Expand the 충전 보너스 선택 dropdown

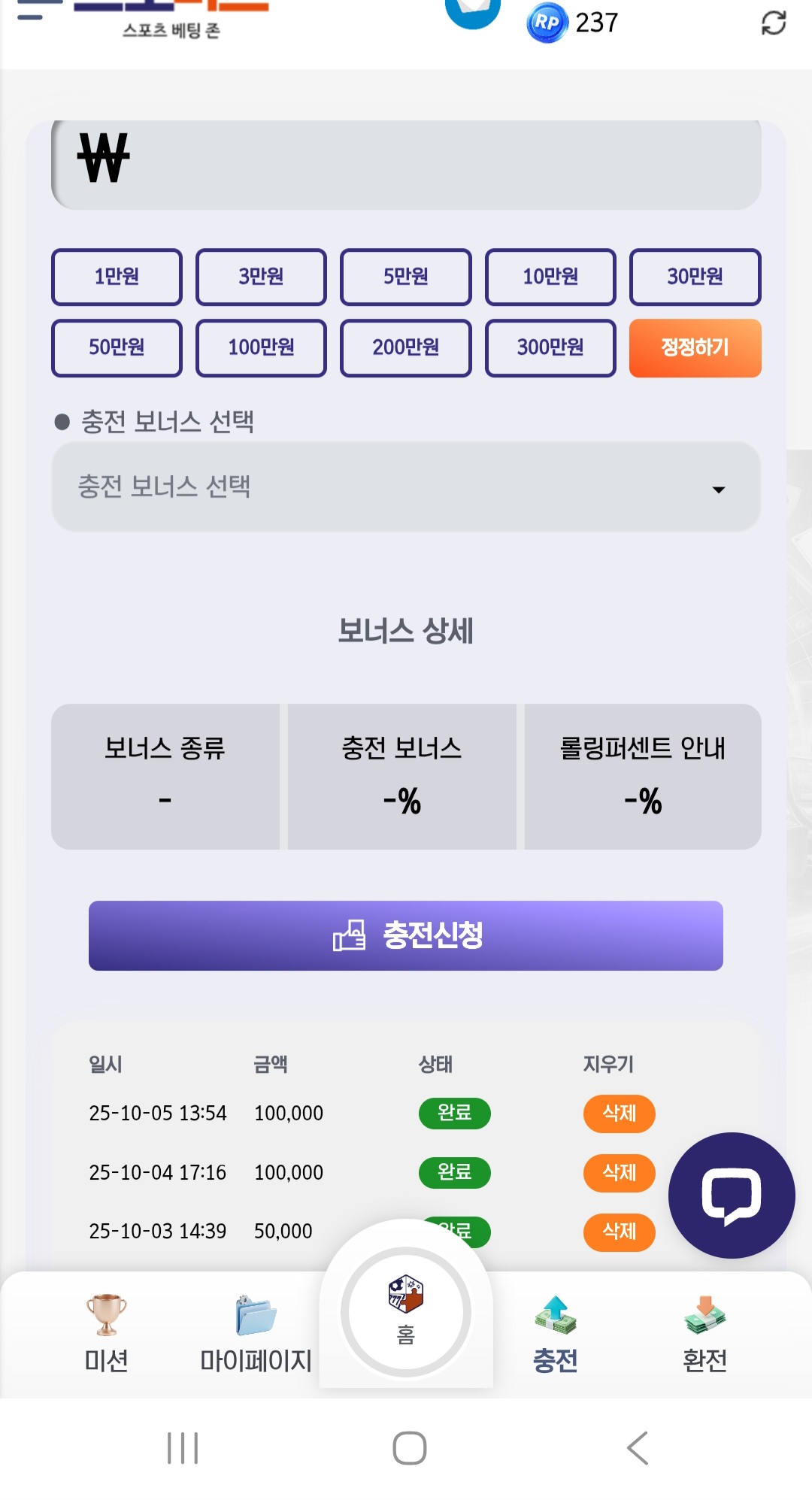406,487
